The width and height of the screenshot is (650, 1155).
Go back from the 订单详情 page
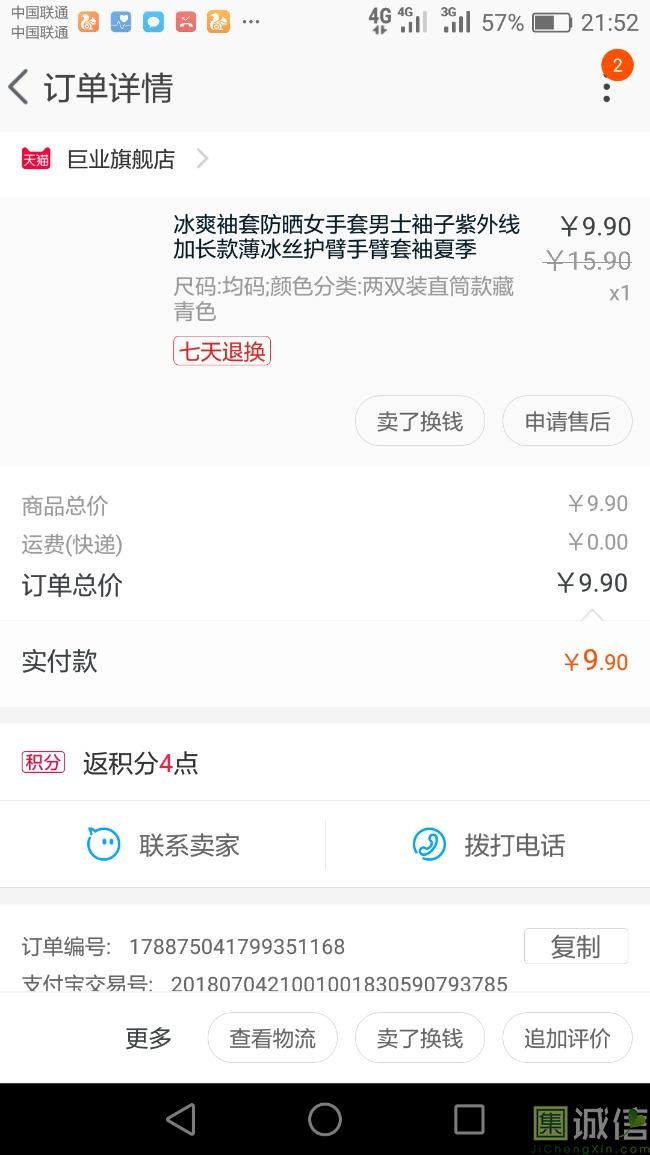point(18,88)
